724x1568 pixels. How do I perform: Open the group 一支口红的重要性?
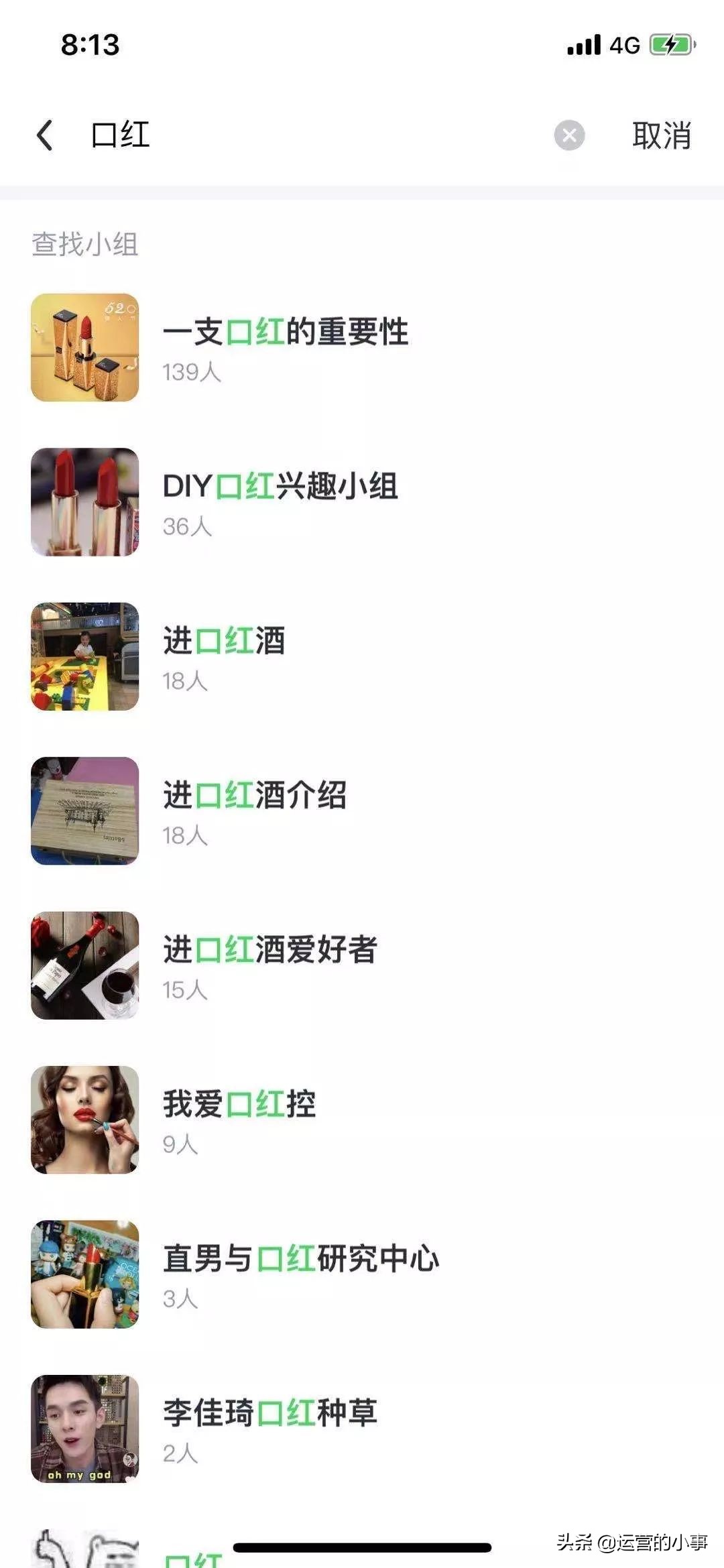(286, 347)
